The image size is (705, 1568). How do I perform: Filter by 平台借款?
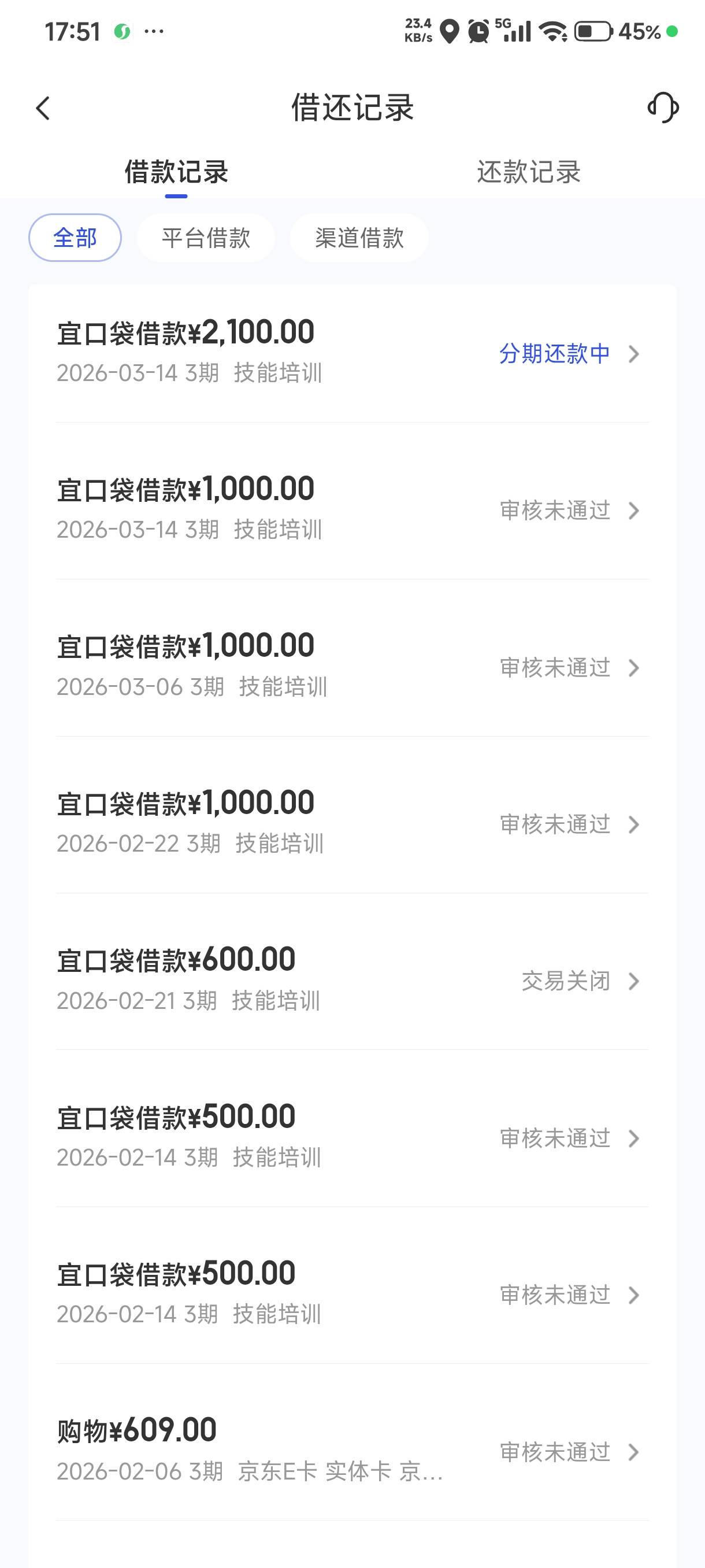[206, 238]
